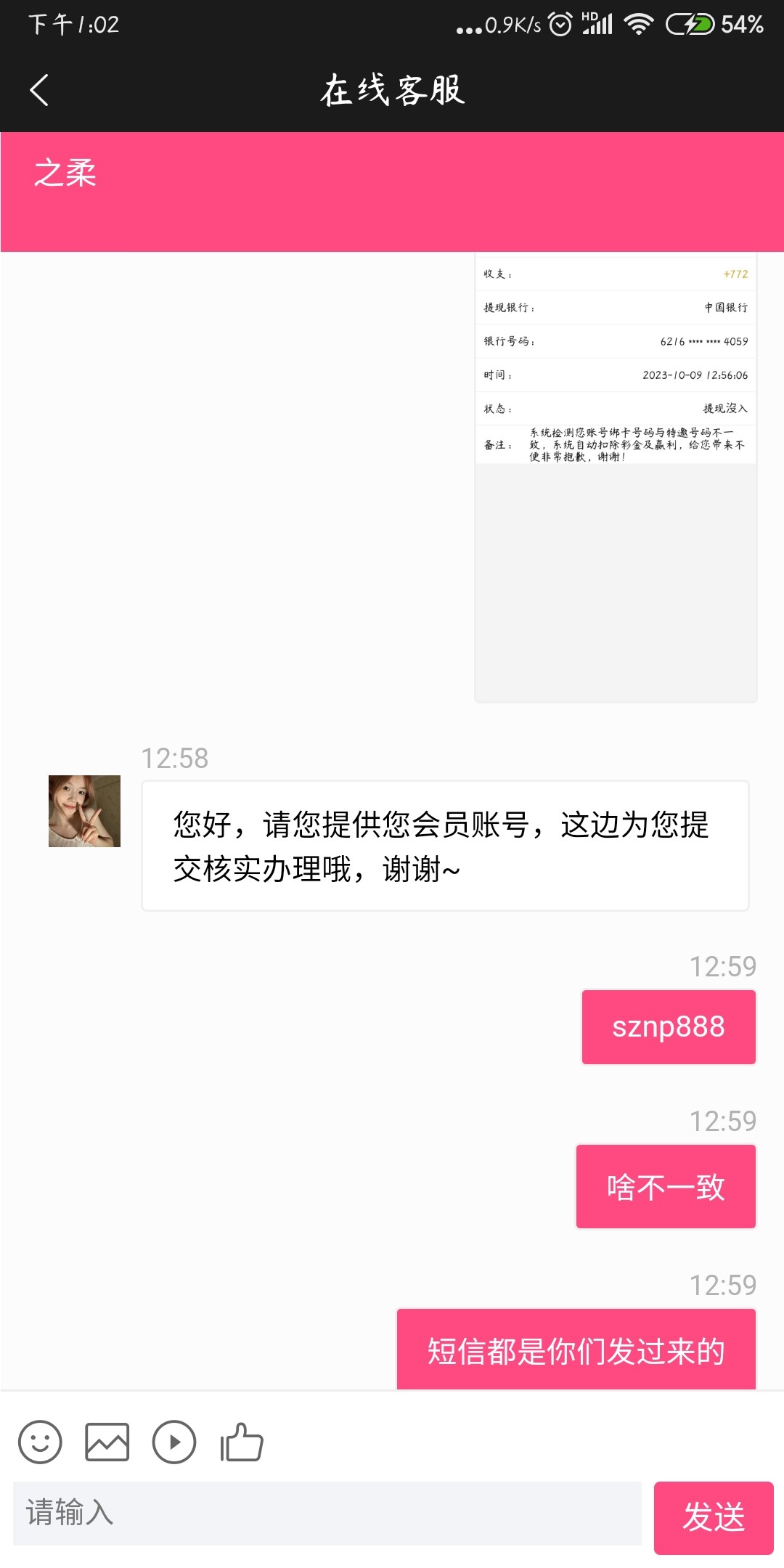Open the emoji picker
This screenshot has height=1568, width=784.
click(x=40, y=1442)
